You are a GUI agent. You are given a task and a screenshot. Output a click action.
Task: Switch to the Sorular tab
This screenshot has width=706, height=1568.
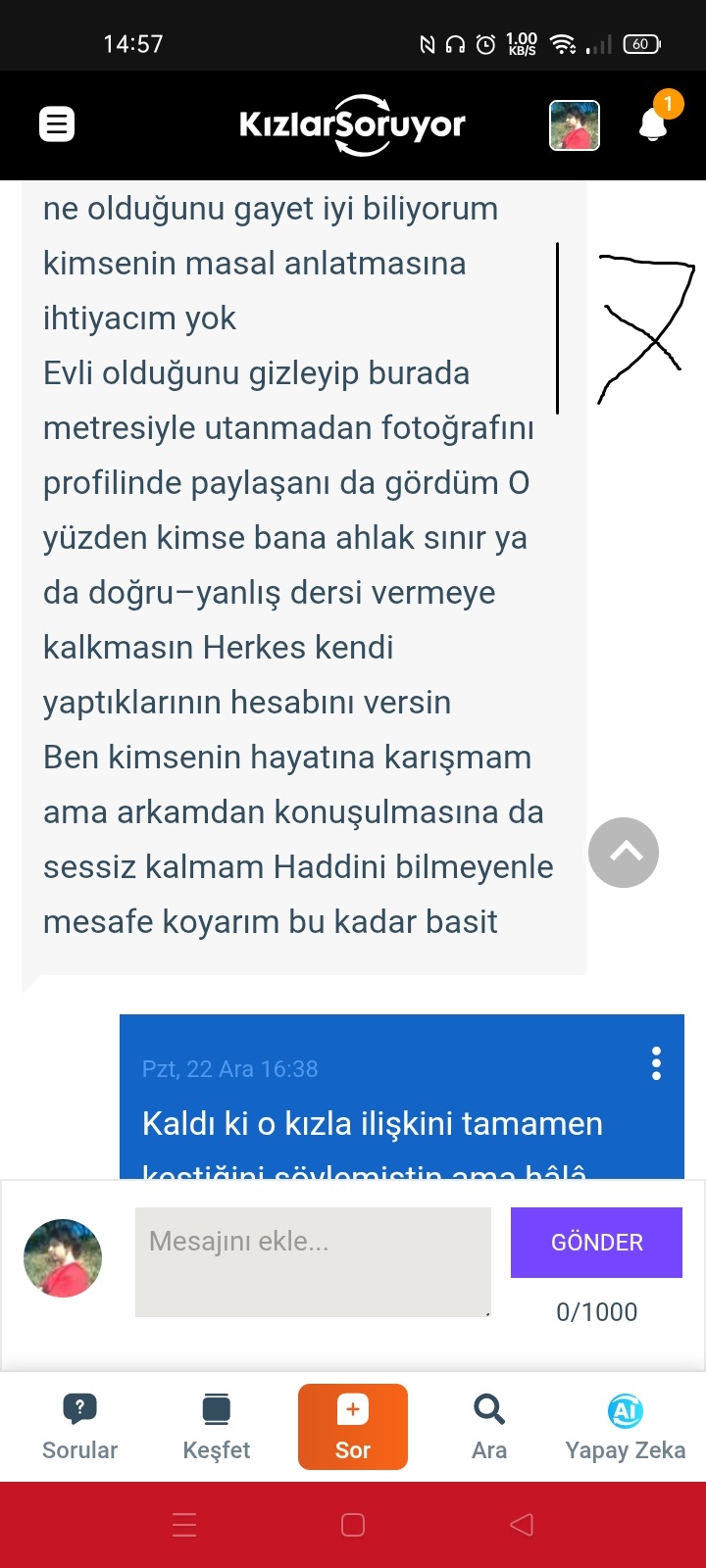point(79,1428)
